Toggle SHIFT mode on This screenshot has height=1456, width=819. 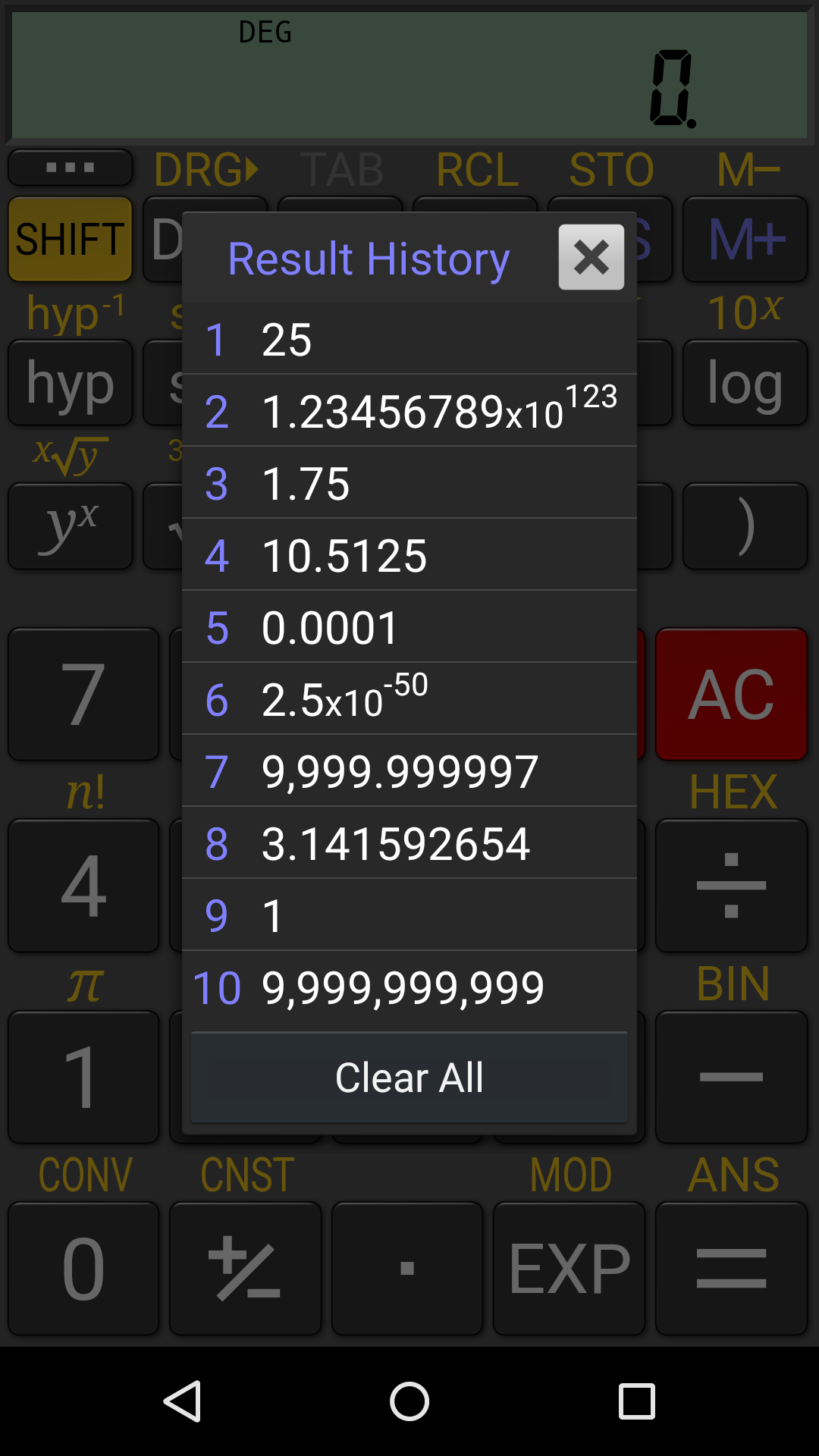click(70, 239)
